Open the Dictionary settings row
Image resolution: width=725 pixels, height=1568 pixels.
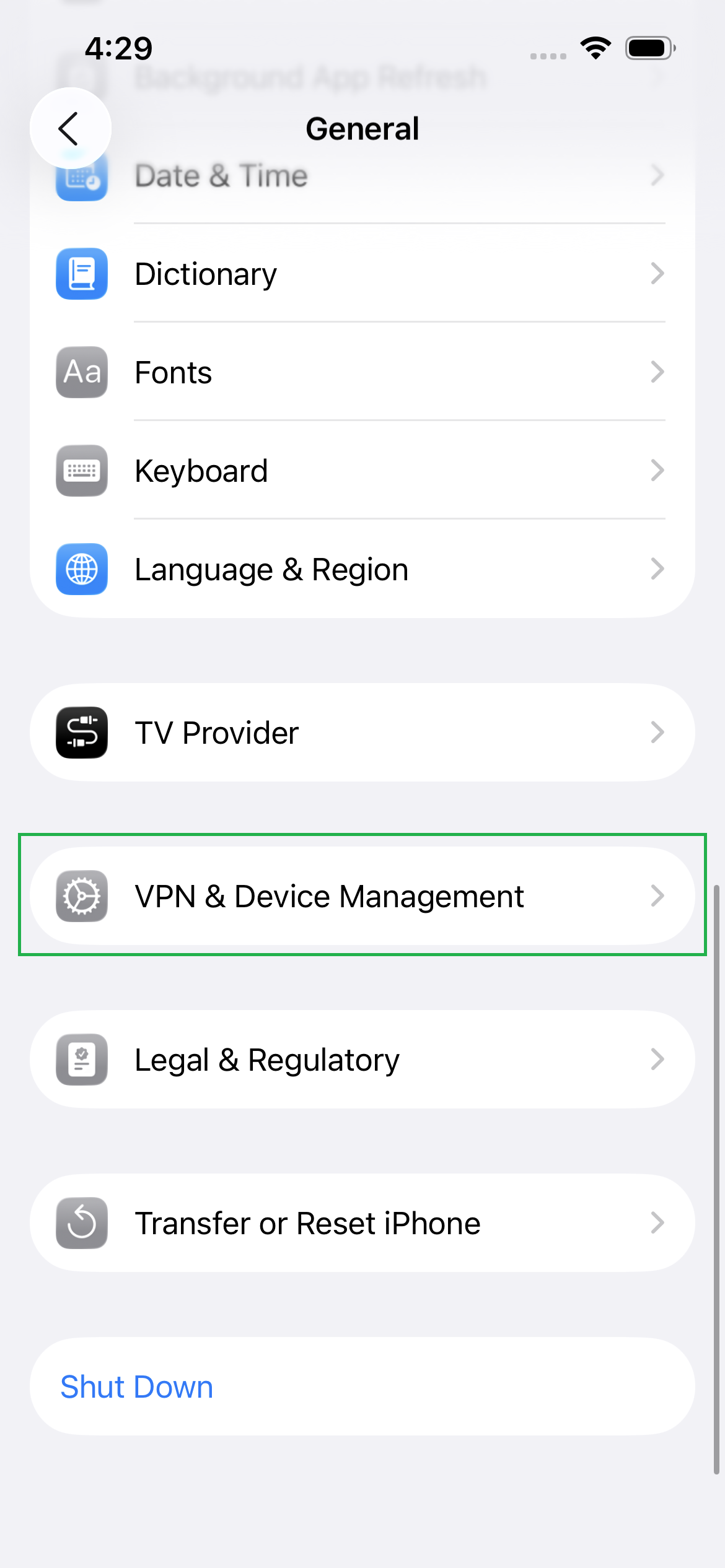coord(362,274)
